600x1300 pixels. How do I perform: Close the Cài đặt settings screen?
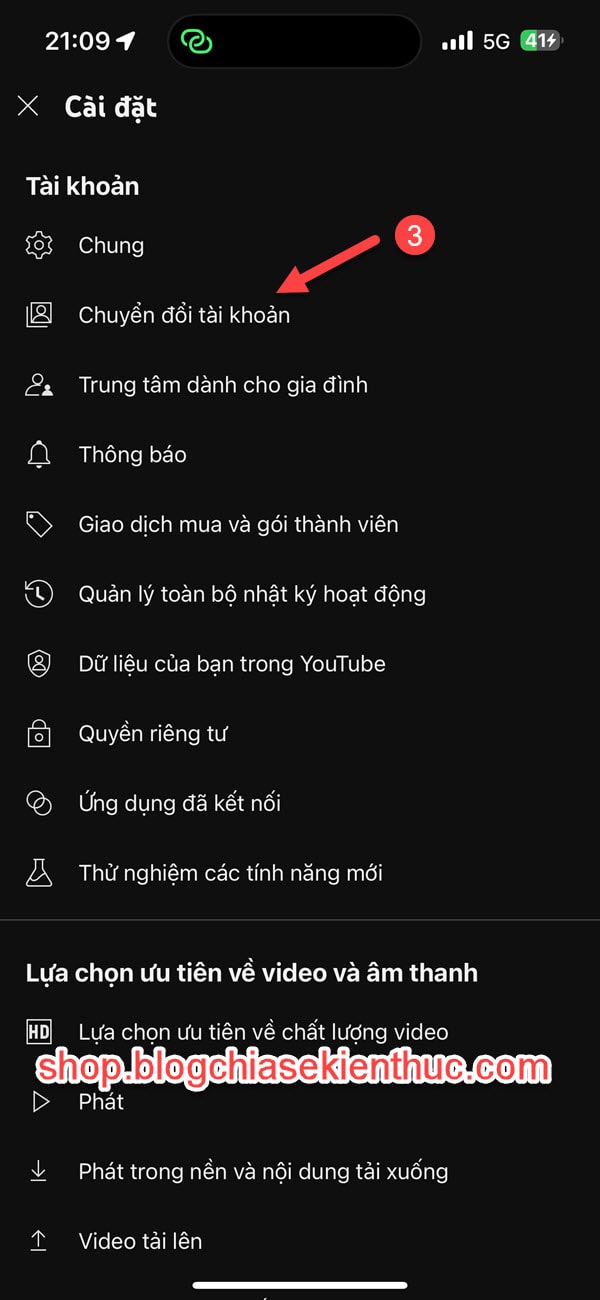point(28,106)
